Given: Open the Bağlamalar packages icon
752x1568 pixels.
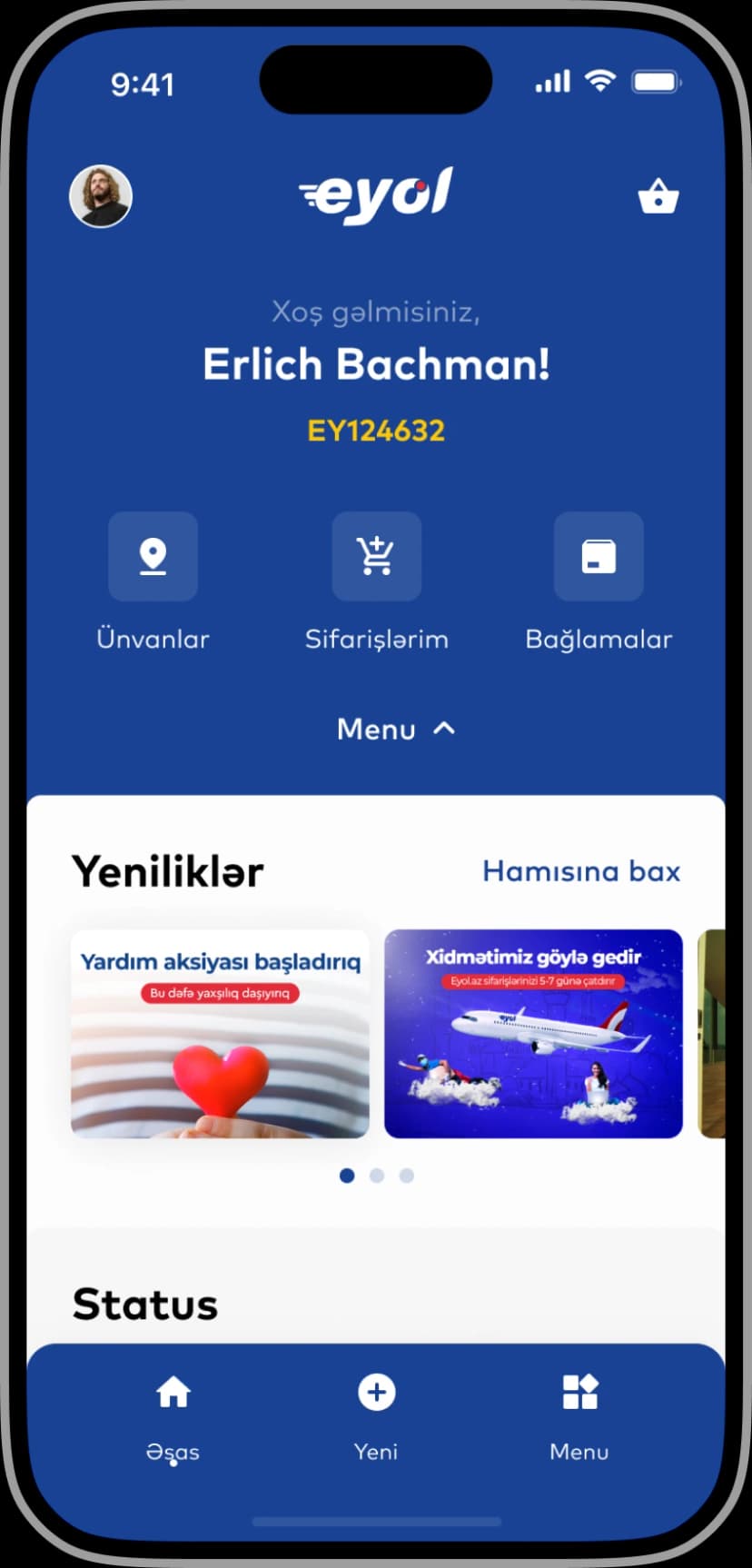Looking at the screenshot, I should (599, 557).
